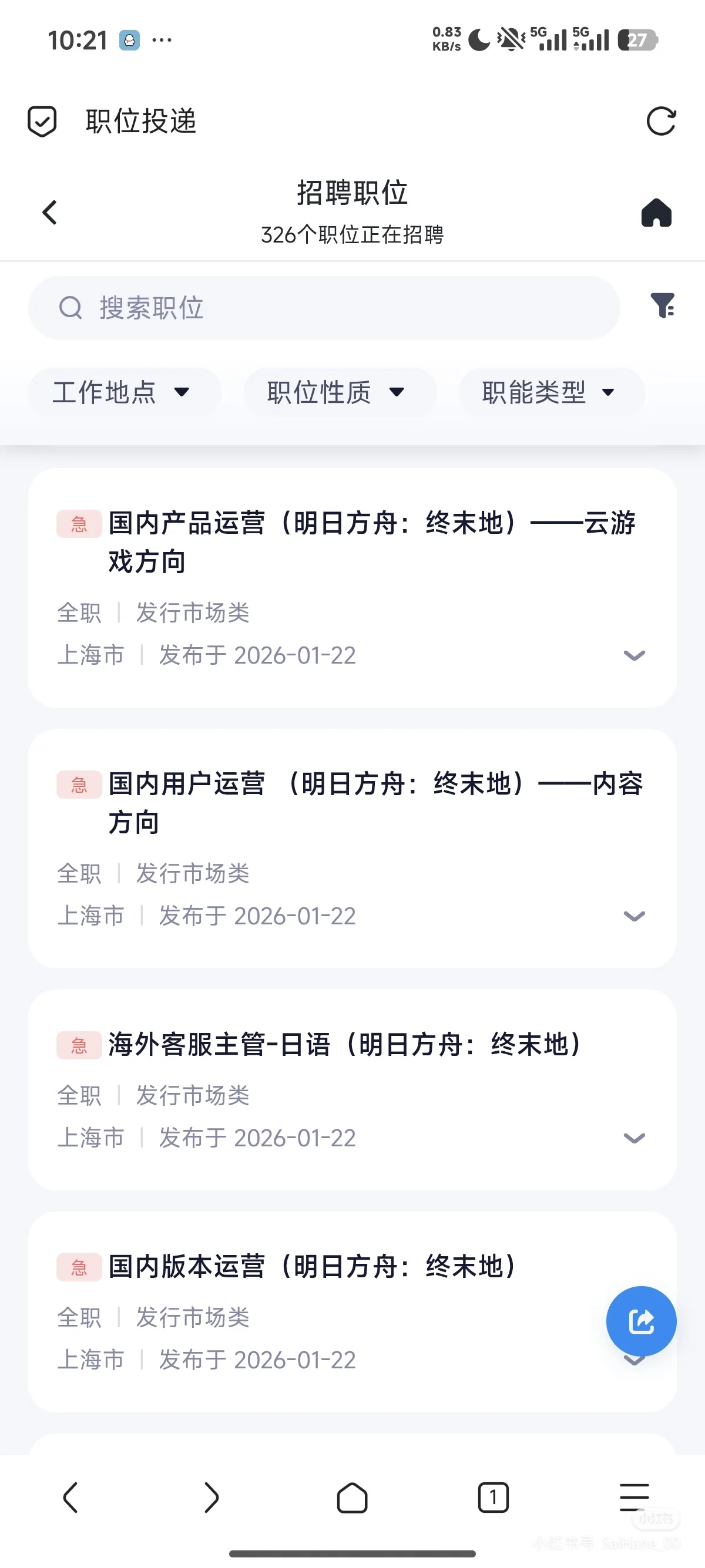This screenshot has height=1568, width=705.
Task: Tap the blue floating share button
Action: pyautogui.click(x=641, y=1321)
